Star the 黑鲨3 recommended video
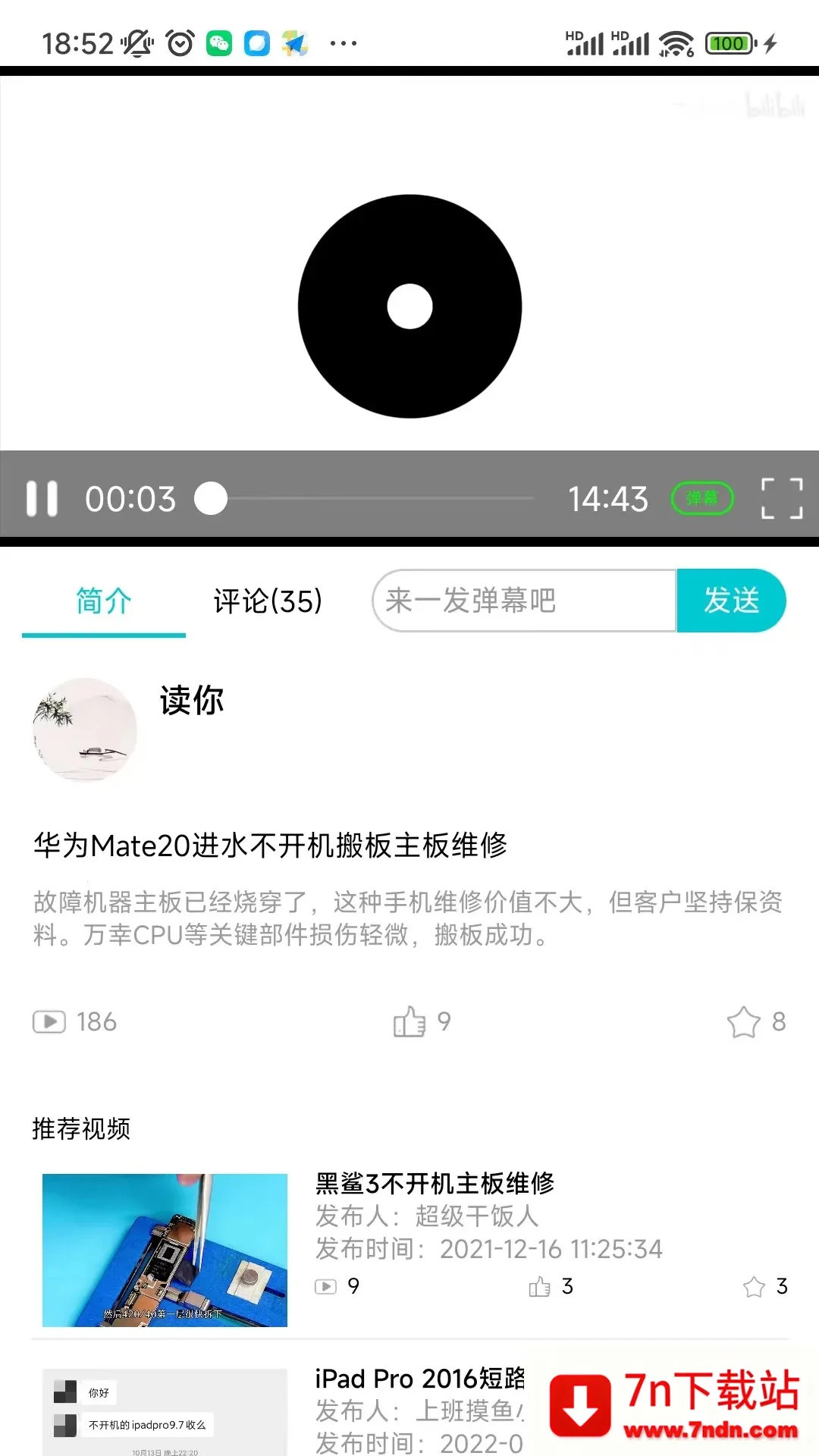 755,1286
